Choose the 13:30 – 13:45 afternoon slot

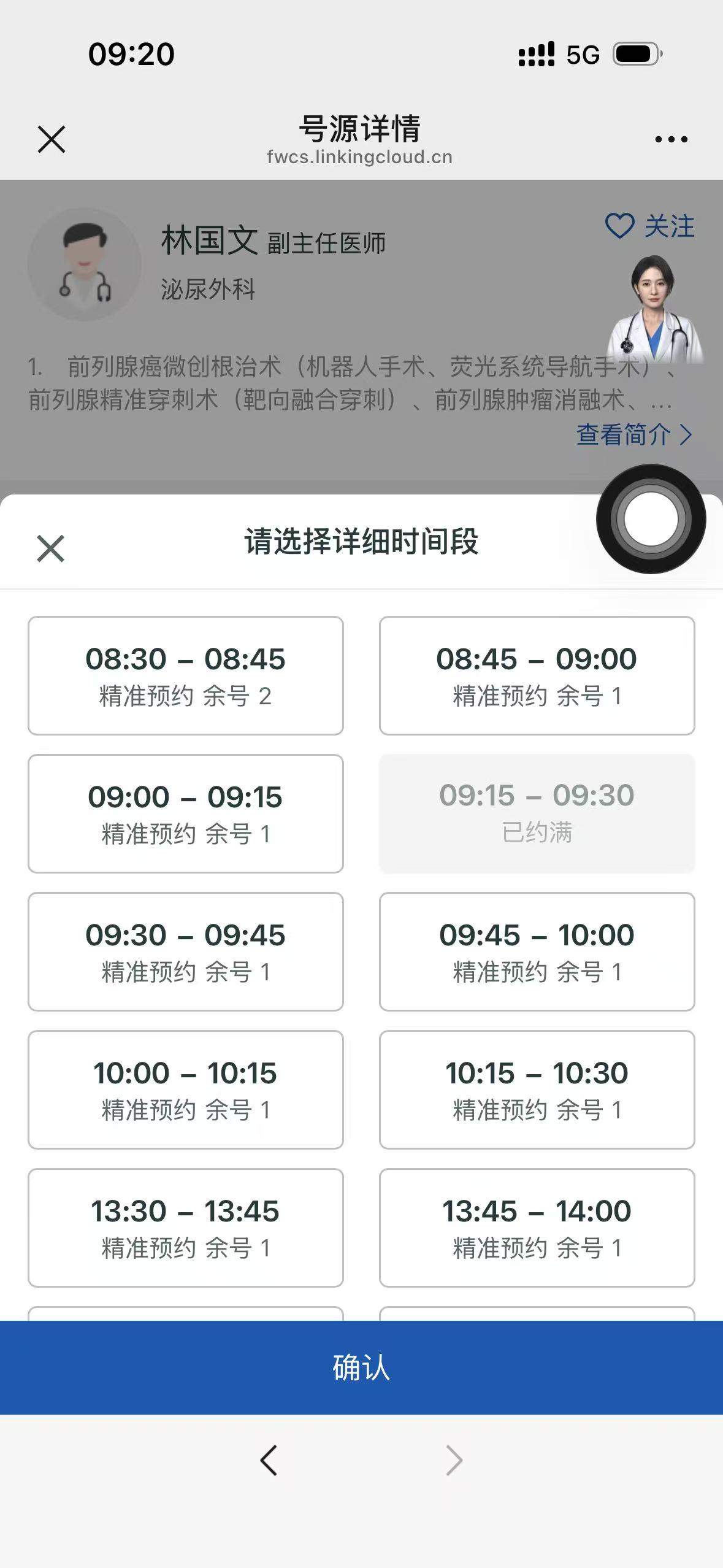(x=185, y=1228)
